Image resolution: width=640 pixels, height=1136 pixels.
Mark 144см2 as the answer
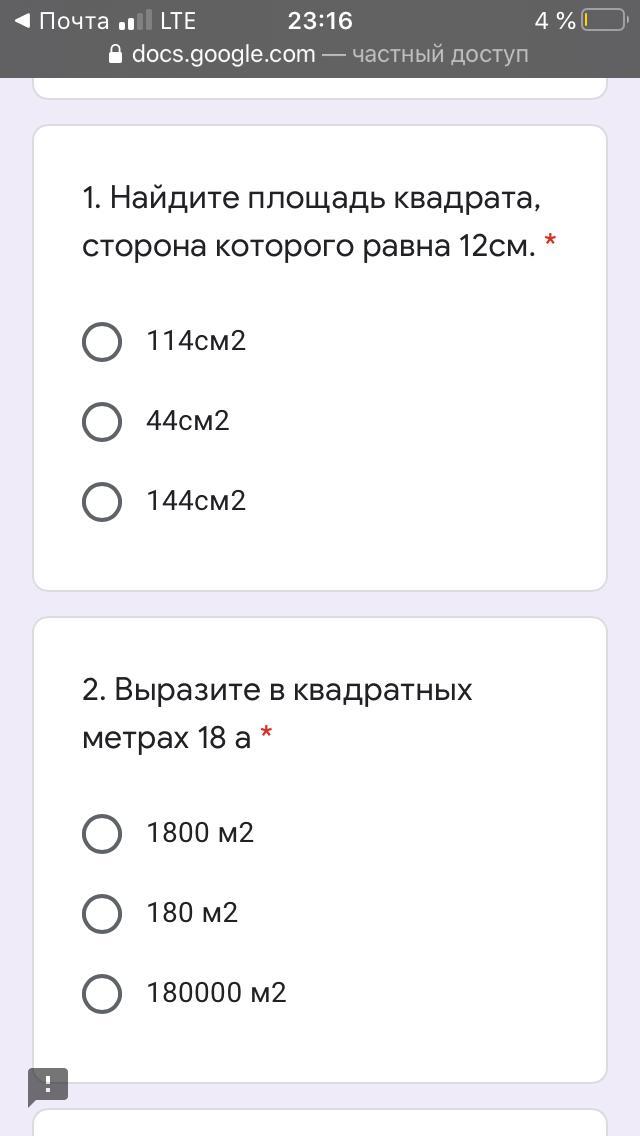coord(102,501)
